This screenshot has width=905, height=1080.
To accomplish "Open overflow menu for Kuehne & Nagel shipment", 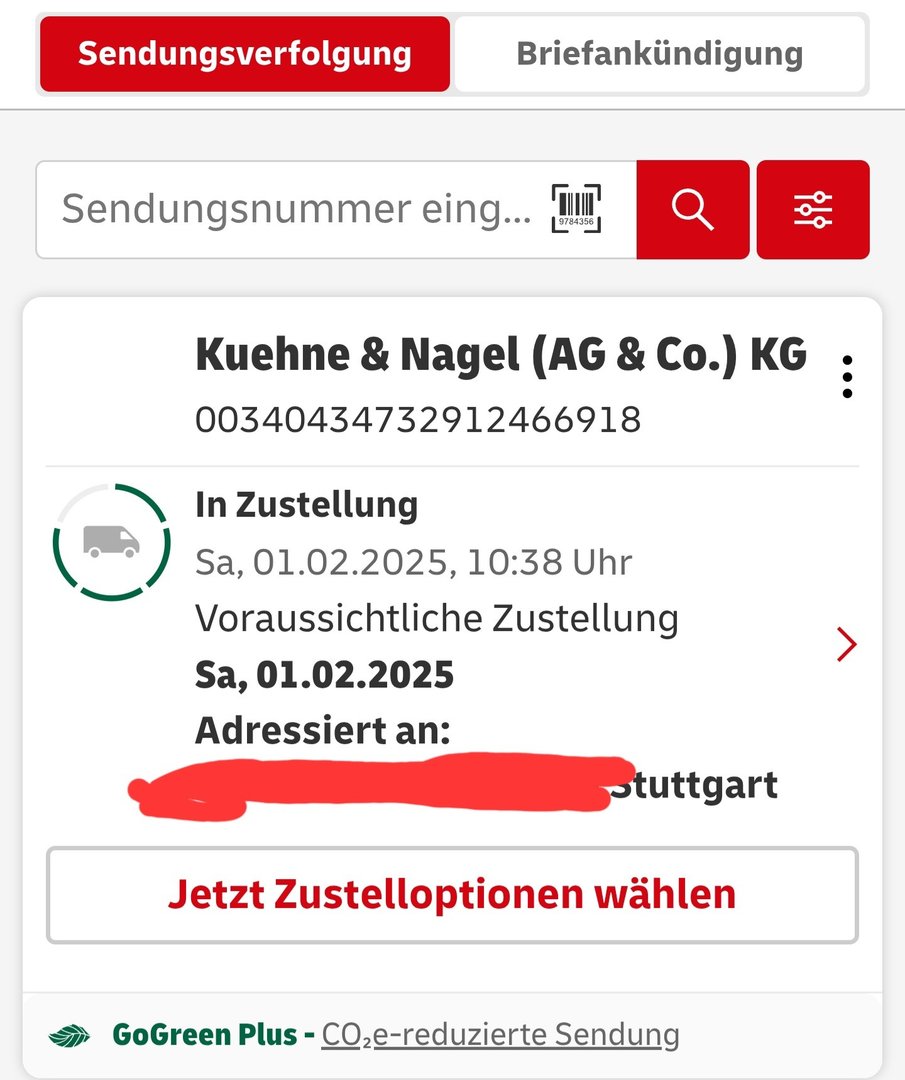I will tap(847, 377).
